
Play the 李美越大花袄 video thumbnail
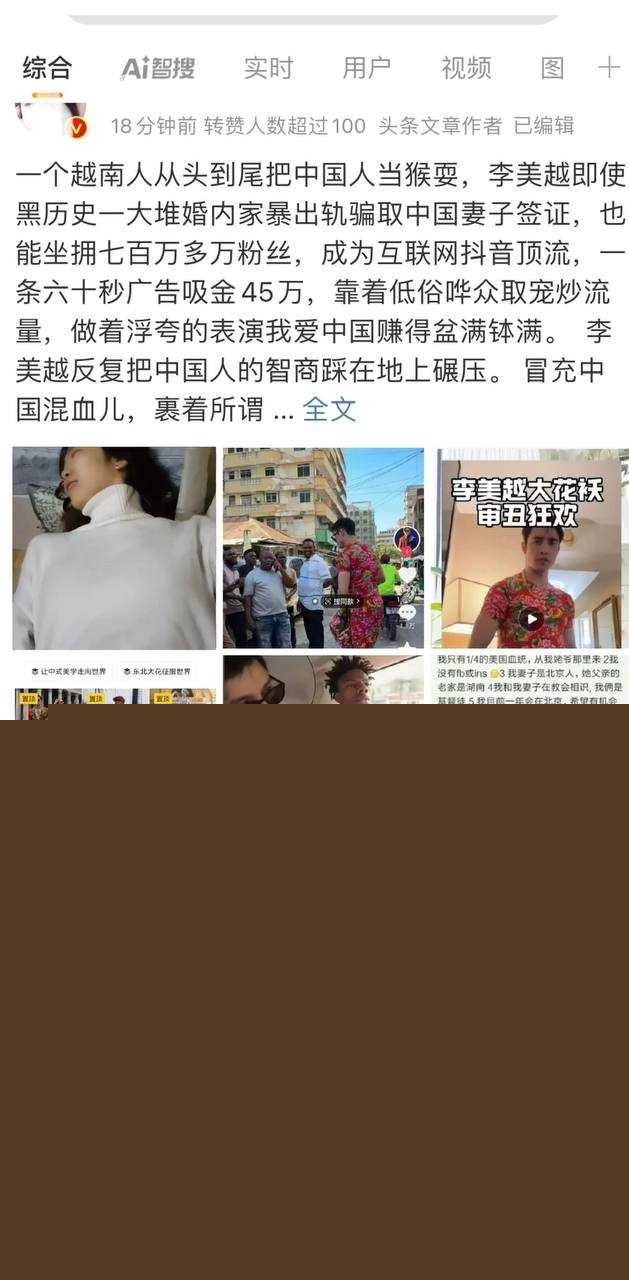pos(530,548)
